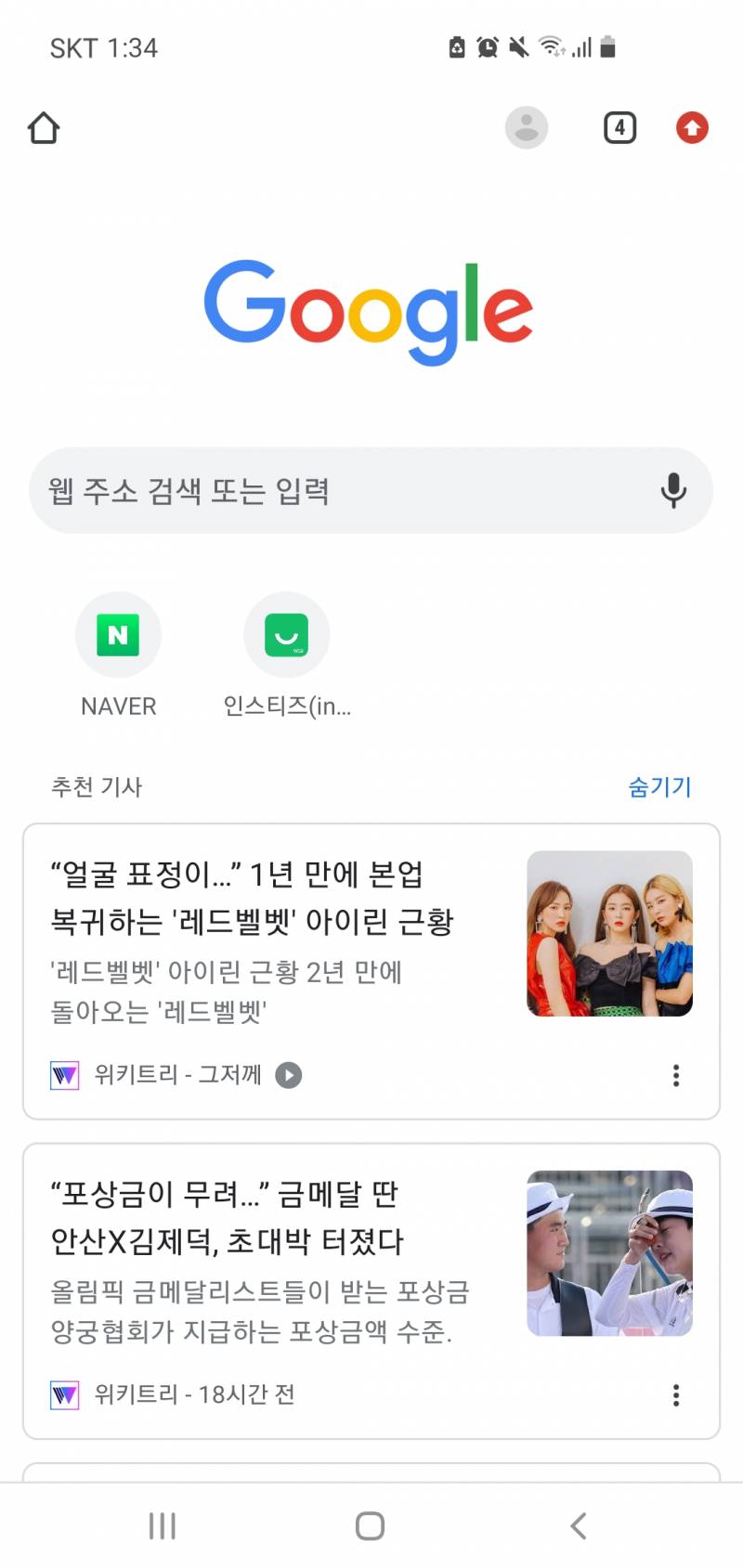Activate voice search with the microphone icon
Viewport: 743px width, 1568px height.
(672, 490)
